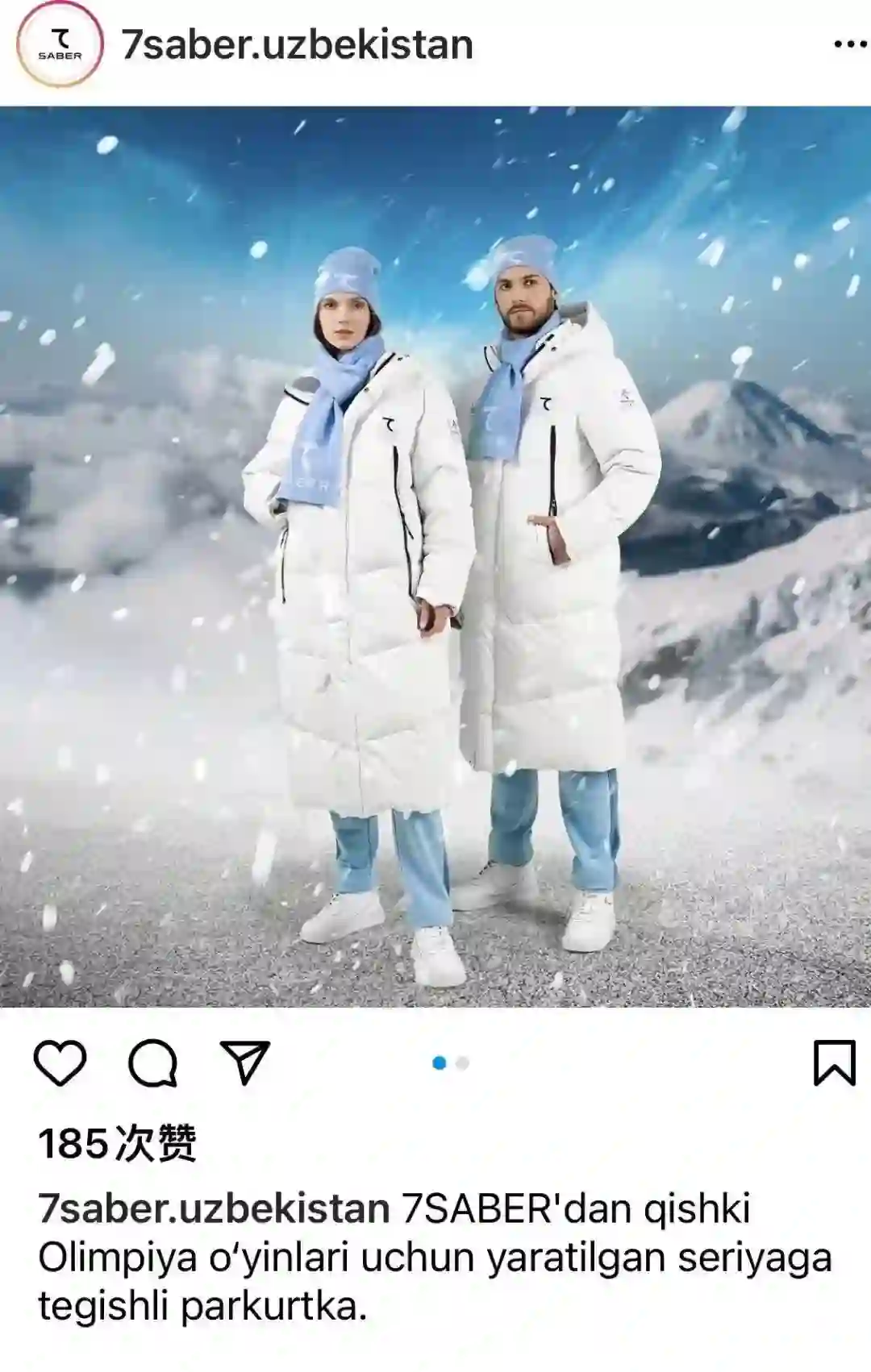
Task: Share the post via the paper plane icon
Action: [x=244, y=1063]
